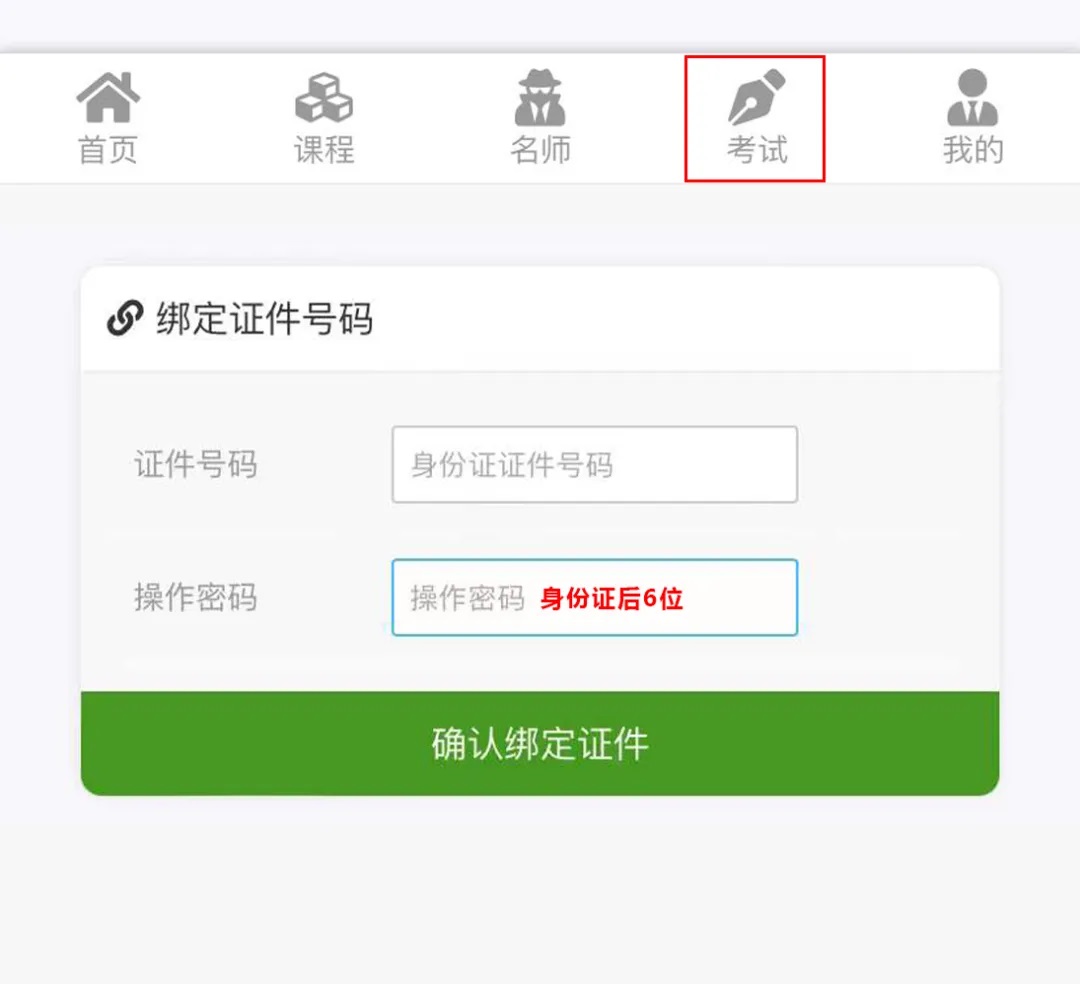Open the 名师 teachers tab
The width and height of the screenshot is (1080, 984).
[x=540, y=120]
